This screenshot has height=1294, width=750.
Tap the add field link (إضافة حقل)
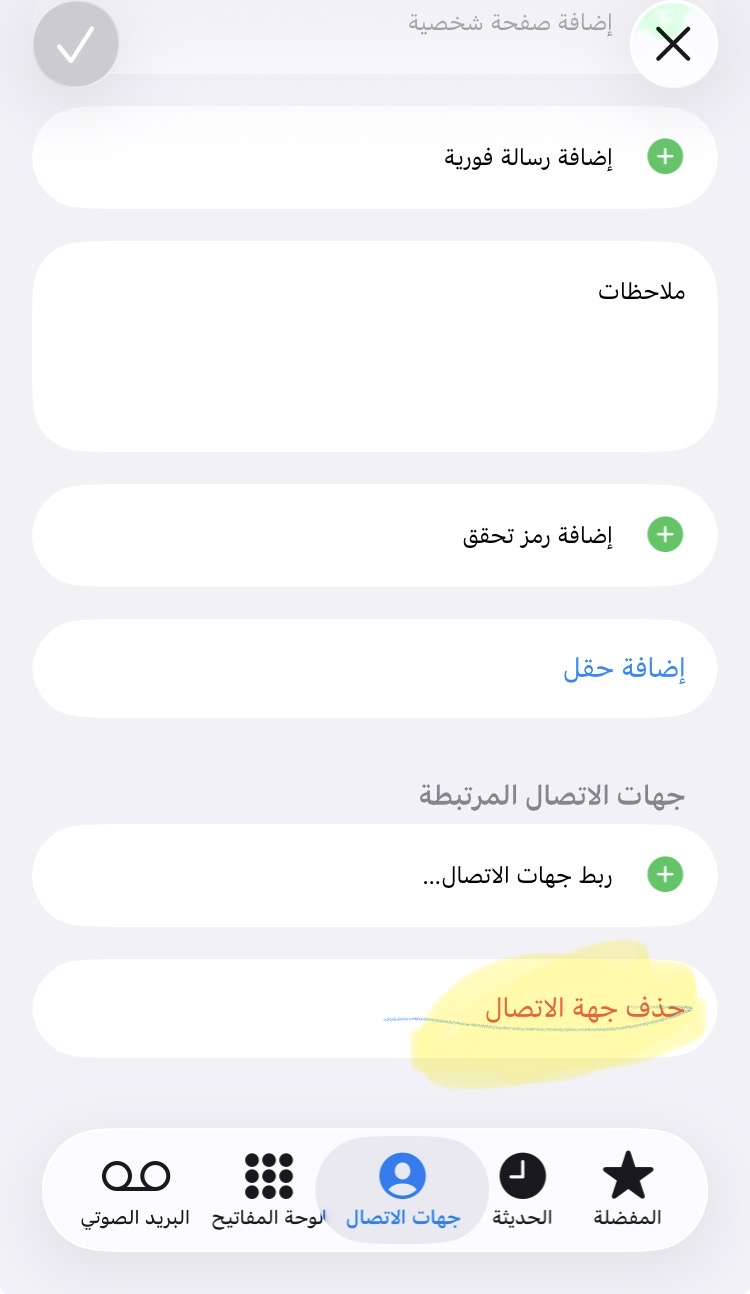[x=624, y=669]
